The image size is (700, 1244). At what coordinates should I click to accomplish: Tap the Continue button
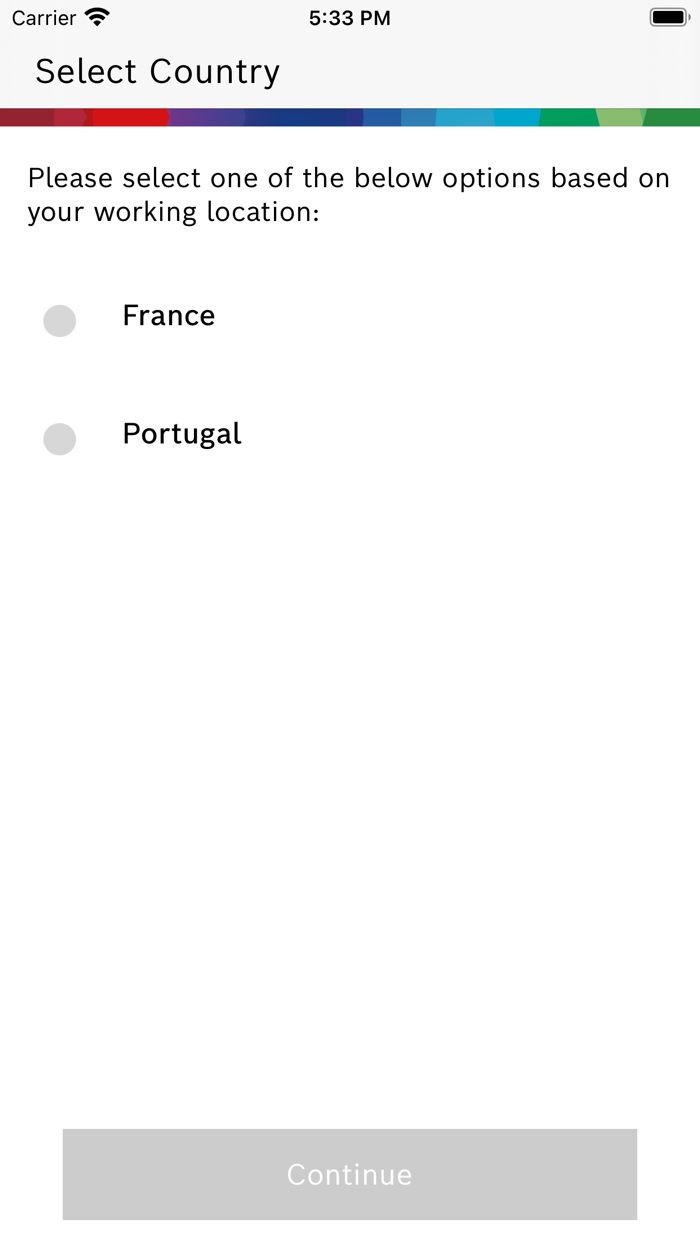tap(350, 1174)
